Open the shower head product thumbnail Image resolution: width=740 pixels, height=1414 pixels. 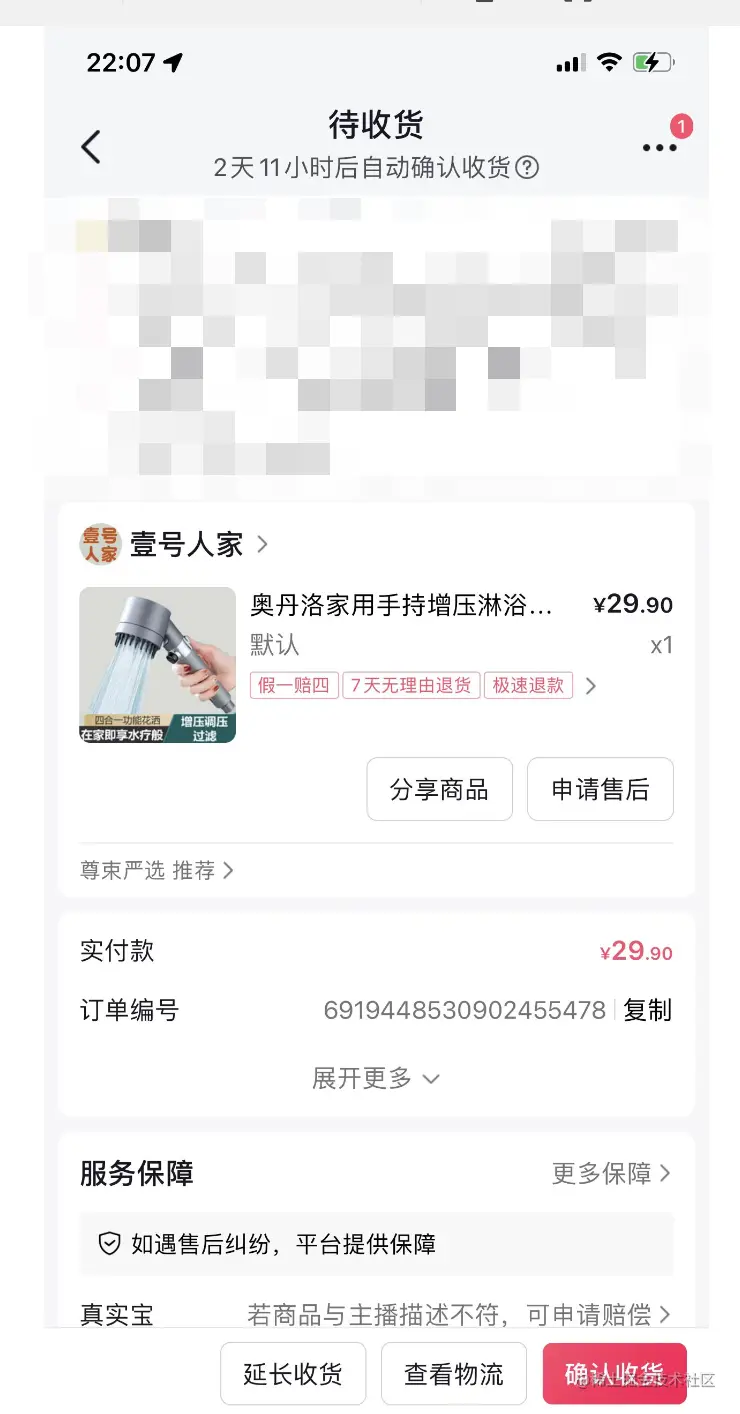pyautogui.click(x=157, y=665)
